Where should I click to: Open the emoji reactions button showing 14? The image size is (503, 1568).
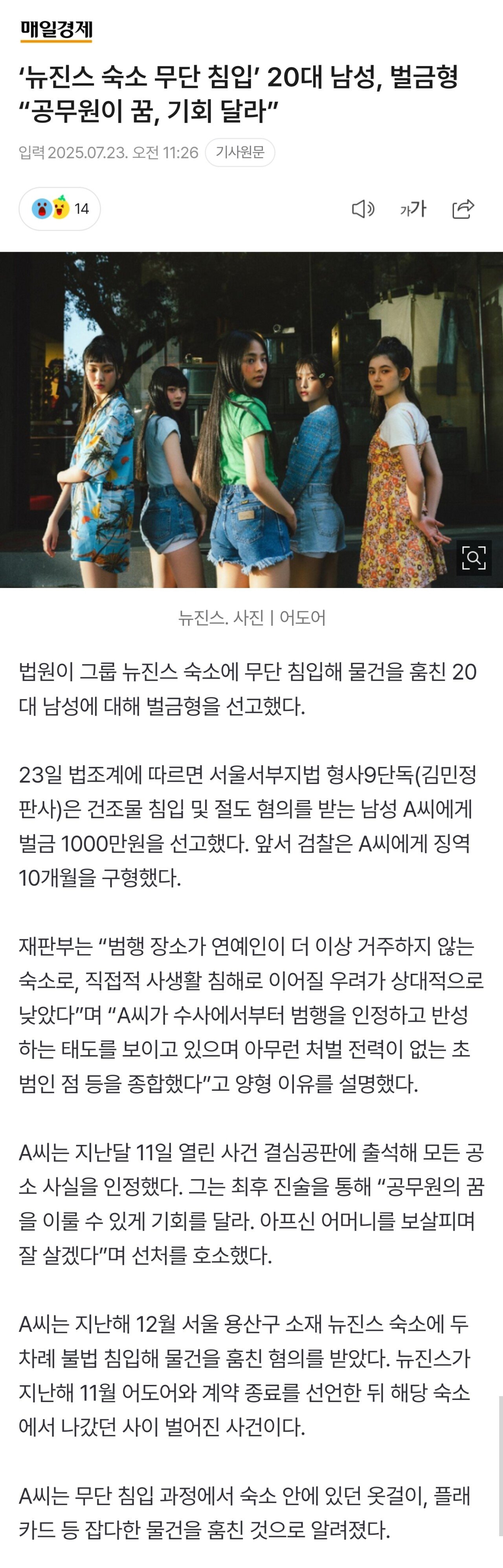point(60,209)
